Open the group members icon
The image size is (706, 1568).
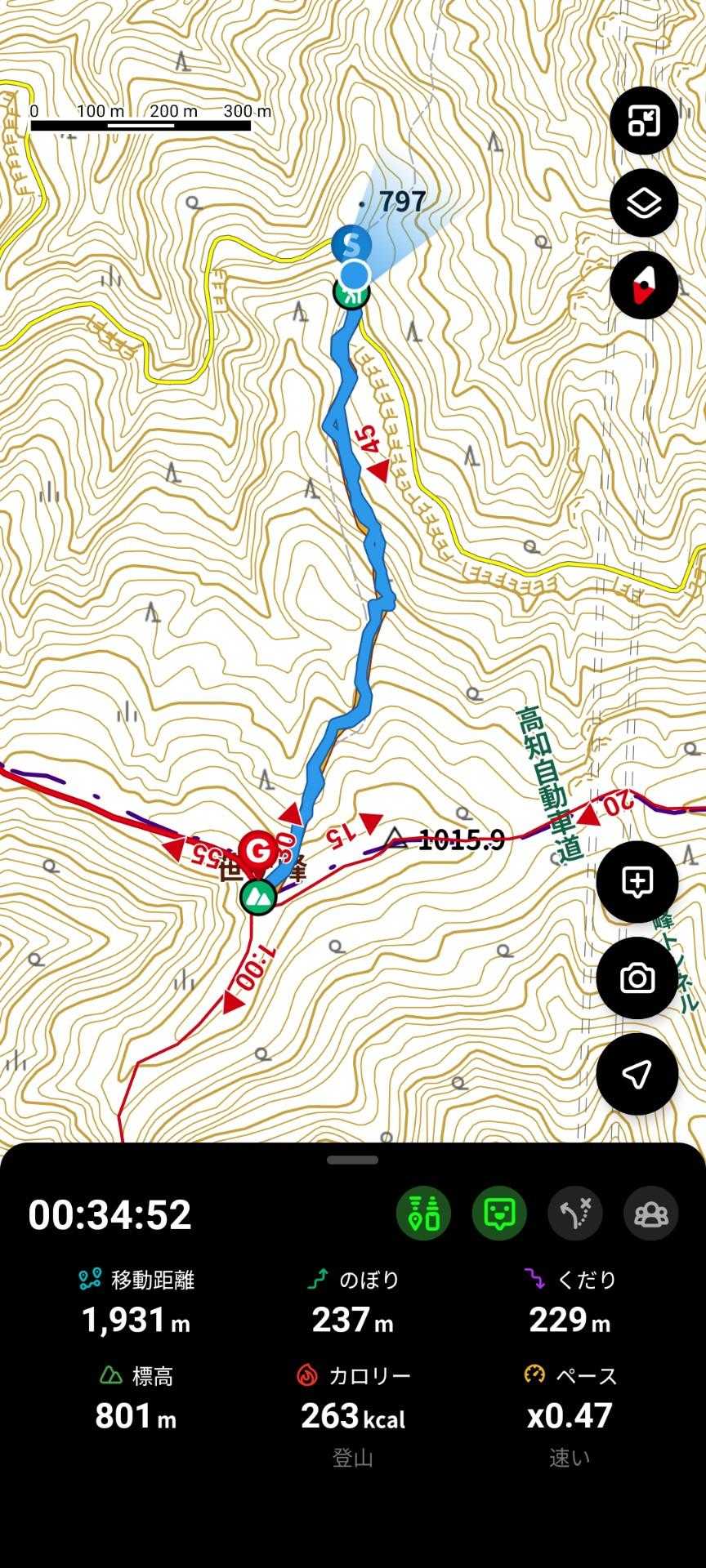coord(650,1214)
